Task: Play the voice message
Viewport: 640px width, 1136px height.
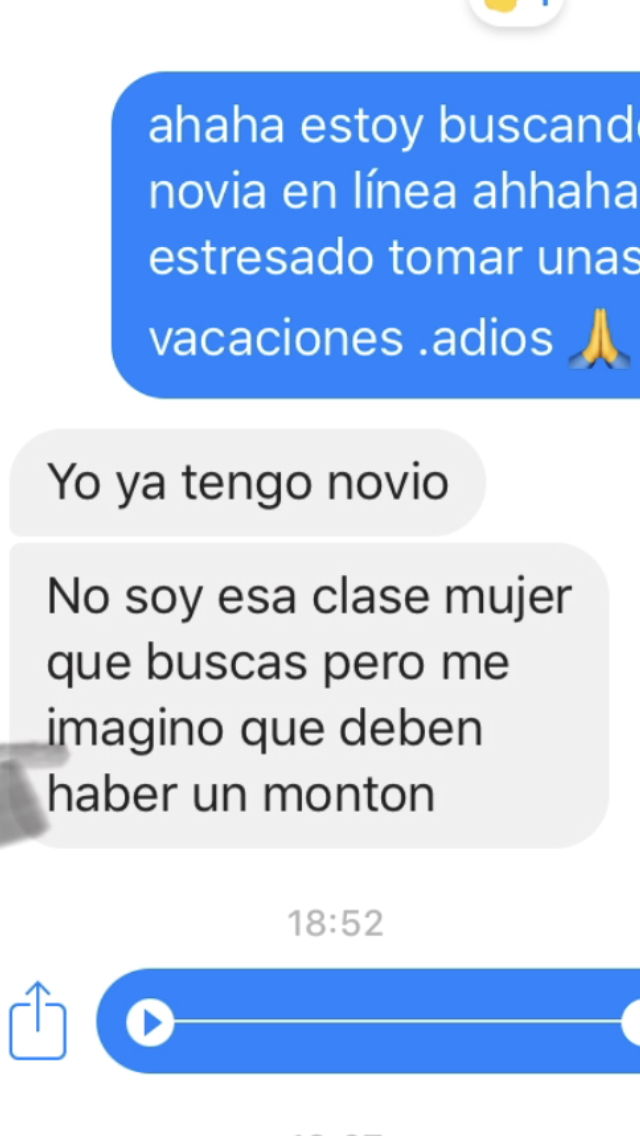Action: [150, 1022]
